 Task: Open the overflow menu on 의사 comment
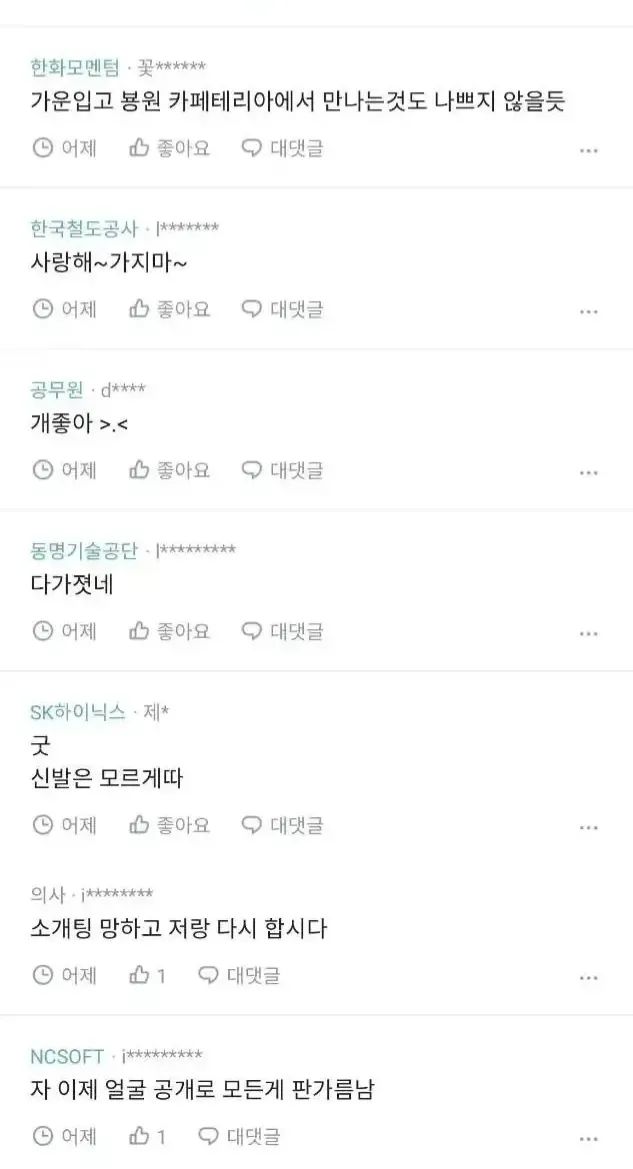589,977
